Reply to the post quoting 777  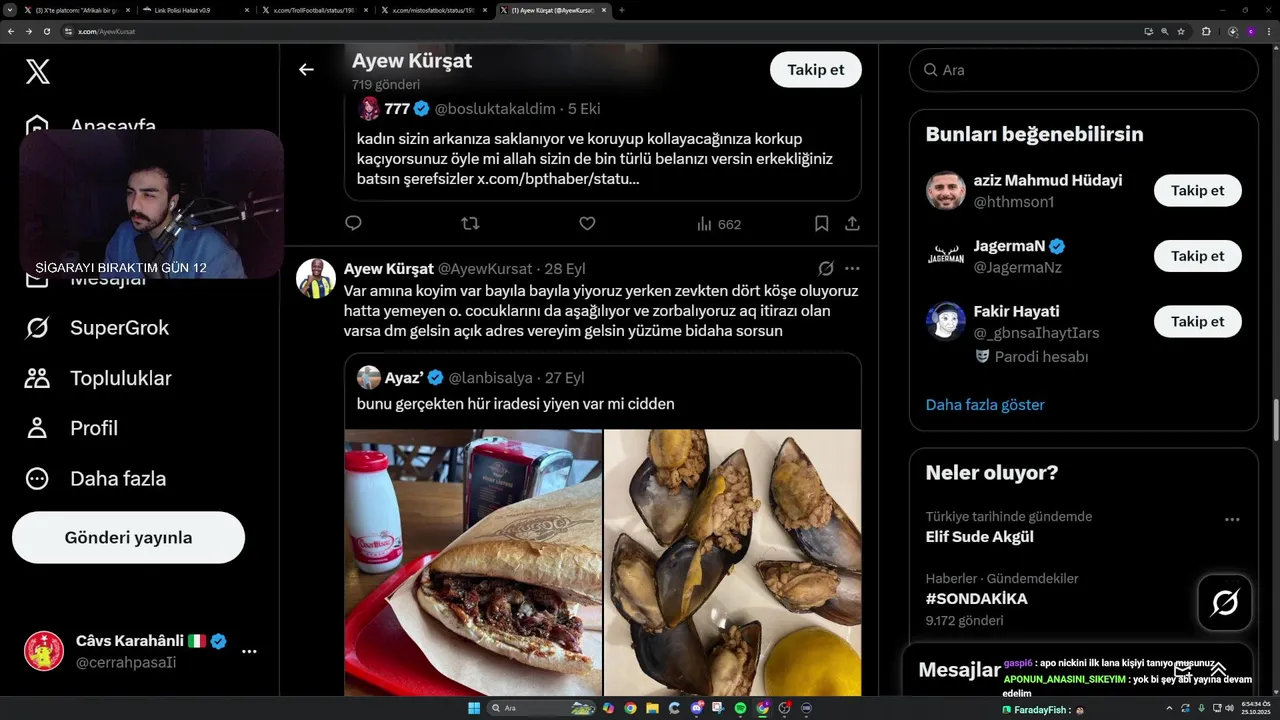coord(353,224)
